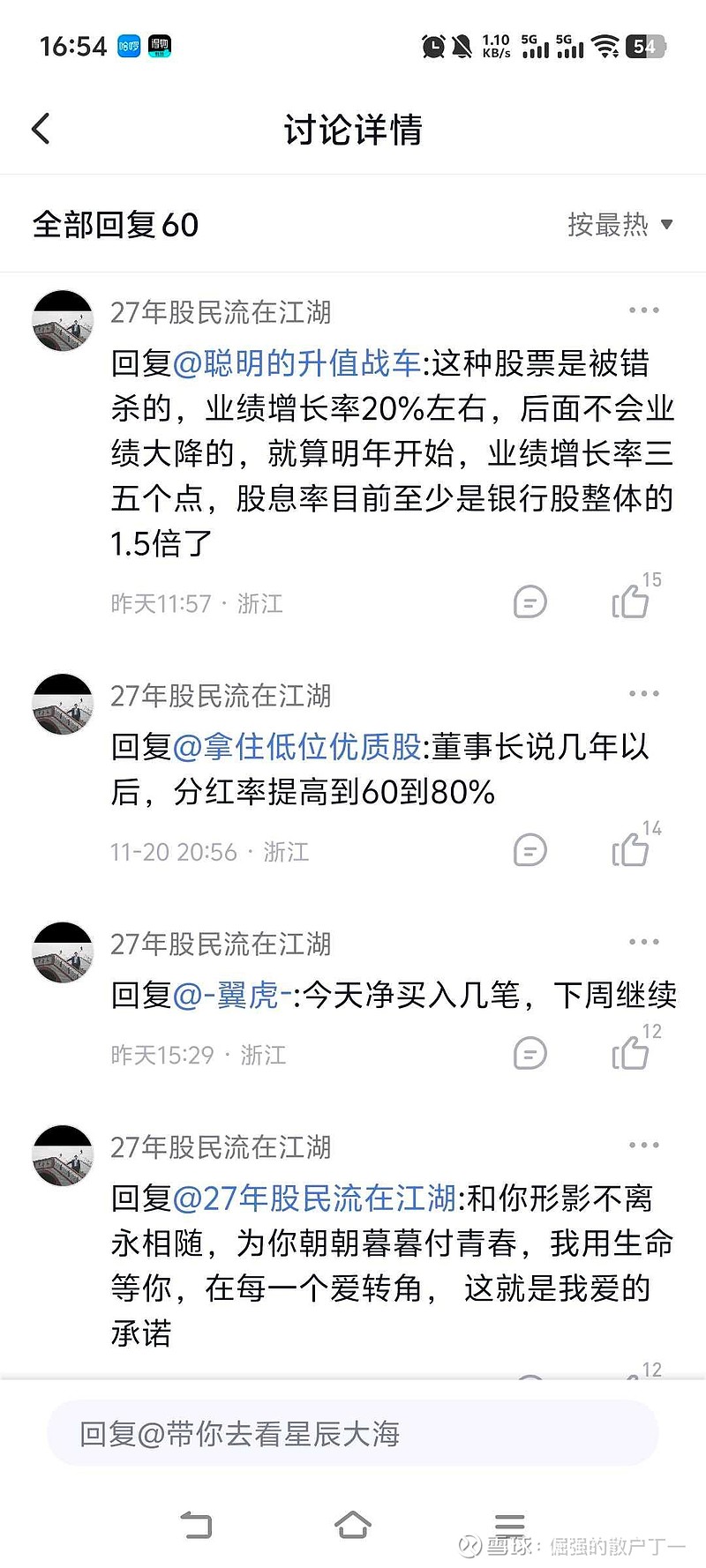Open the @聪明的升值战车 profile link
The height and width of the screenshot is (1568, 706).
(x=298, y=363)
